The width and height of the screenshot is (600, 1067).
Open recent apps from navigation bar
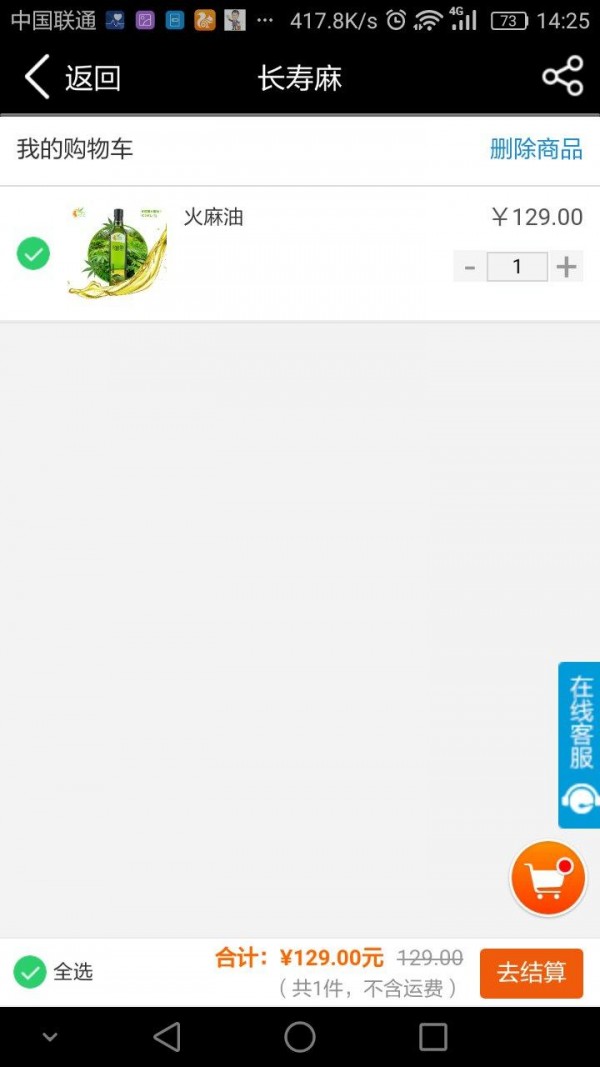coord(433,1037)
